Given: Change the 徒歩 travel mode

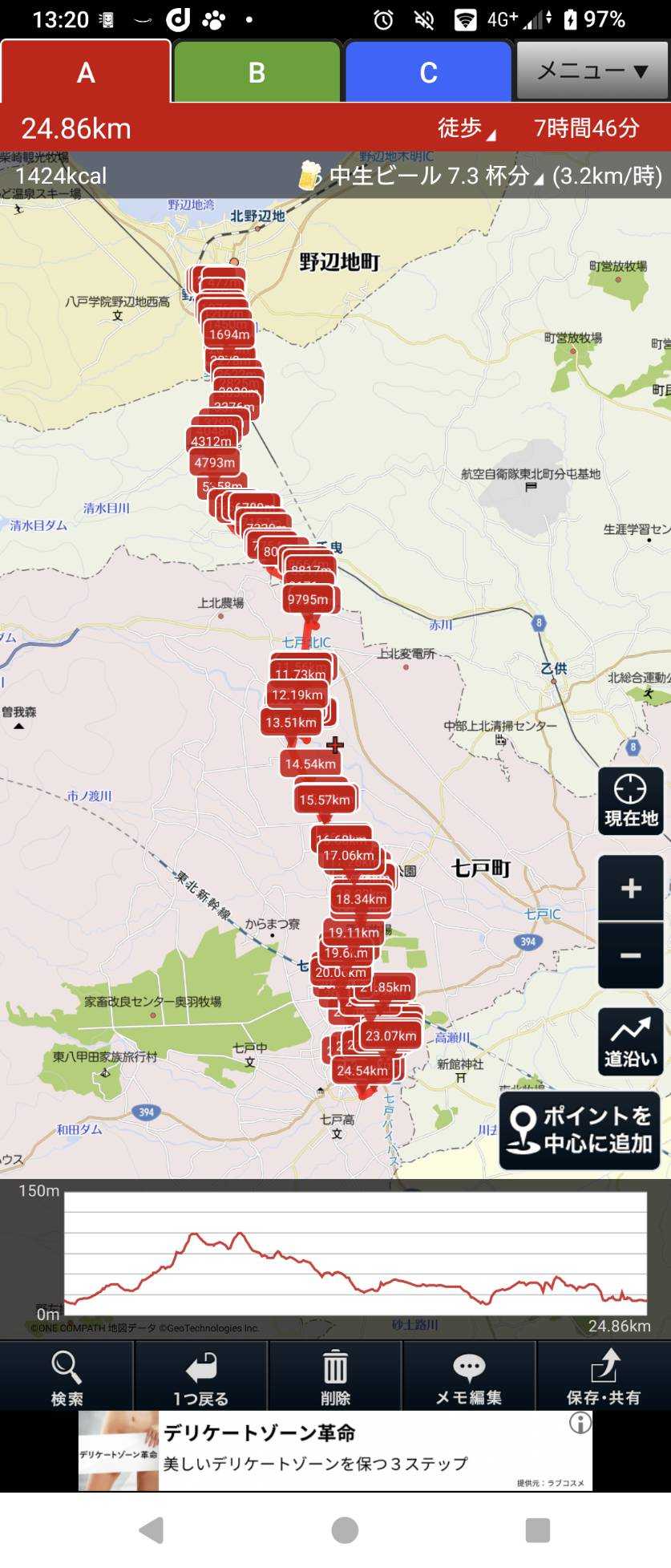Looking at the screenshot, I should coord(466,128).
